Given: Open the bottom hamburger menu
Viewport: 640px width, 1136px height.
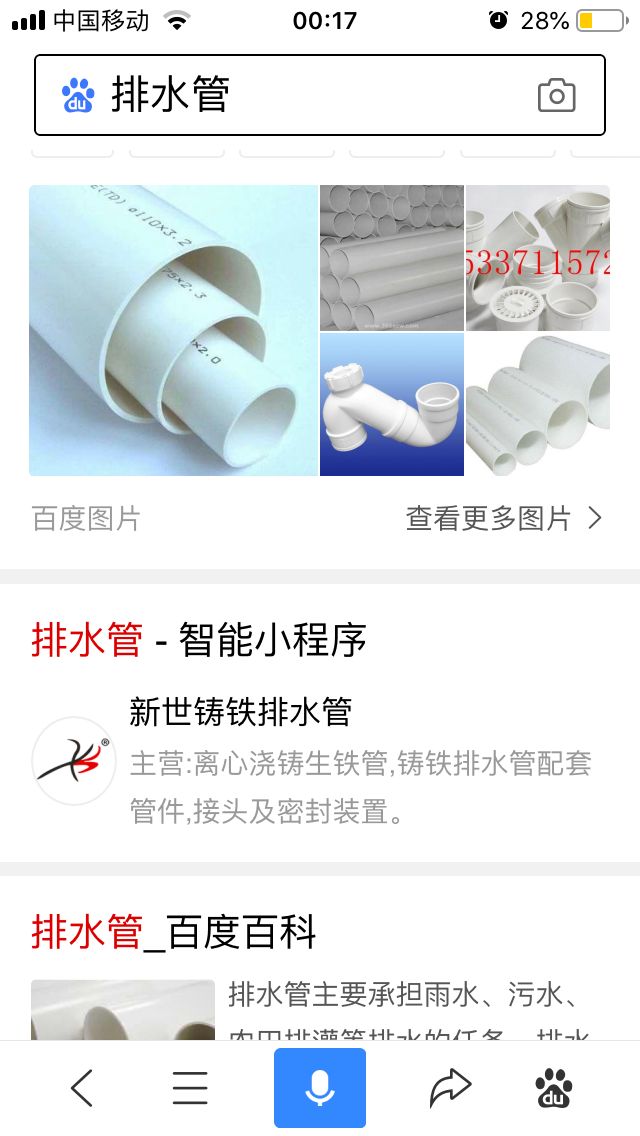Looking at the screenshot, I should [x=190, y=1088].
